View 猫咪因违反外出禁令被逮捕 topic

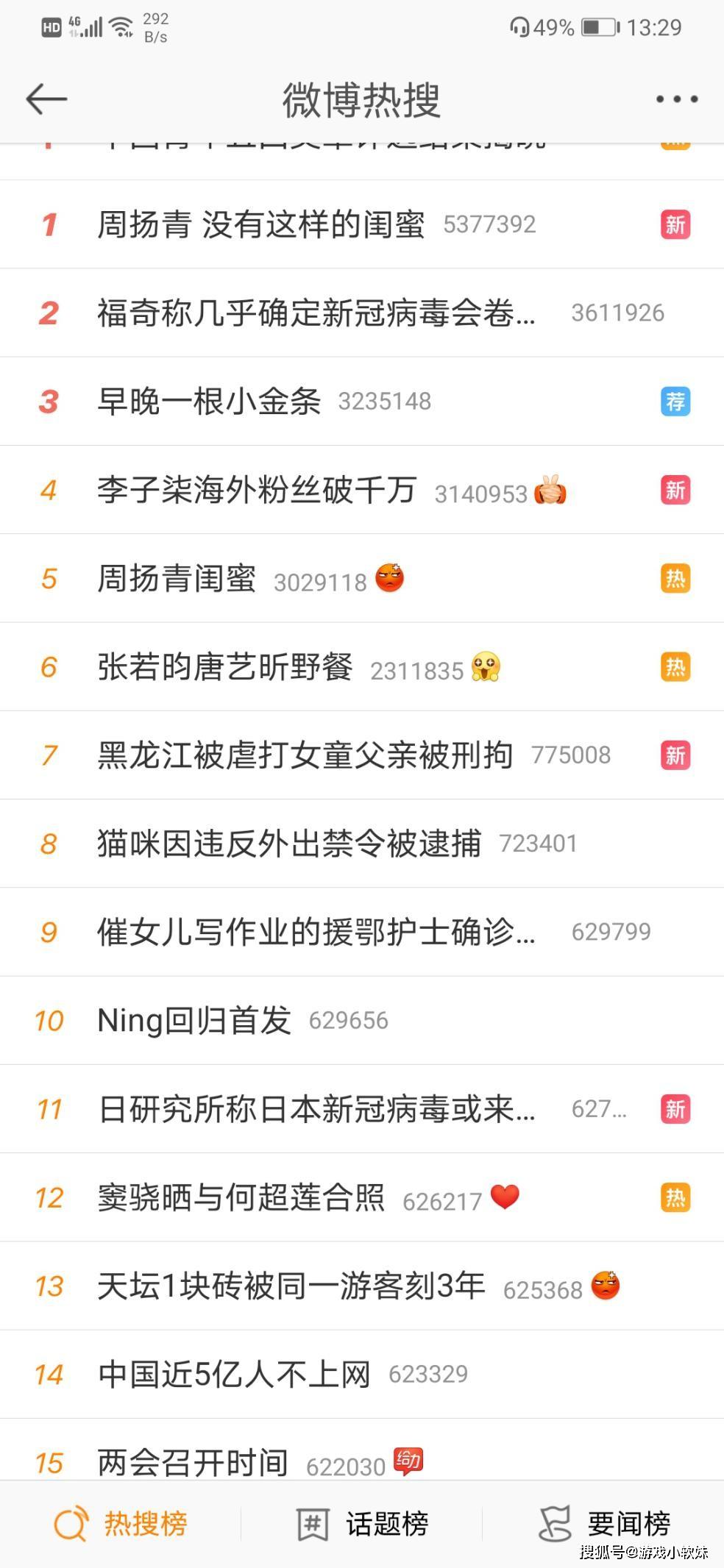click(362, 844)
